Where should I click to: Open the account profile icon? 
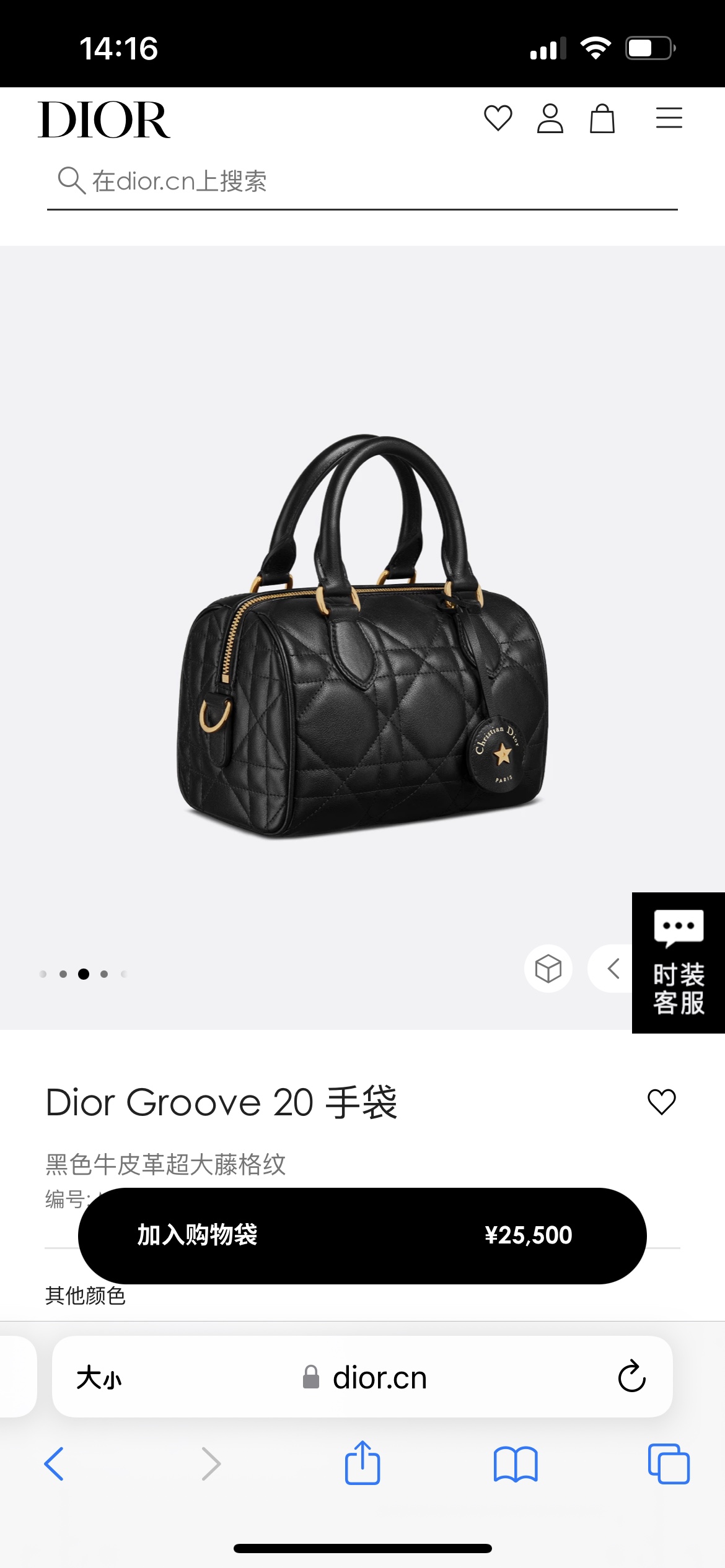click(550, 118)
